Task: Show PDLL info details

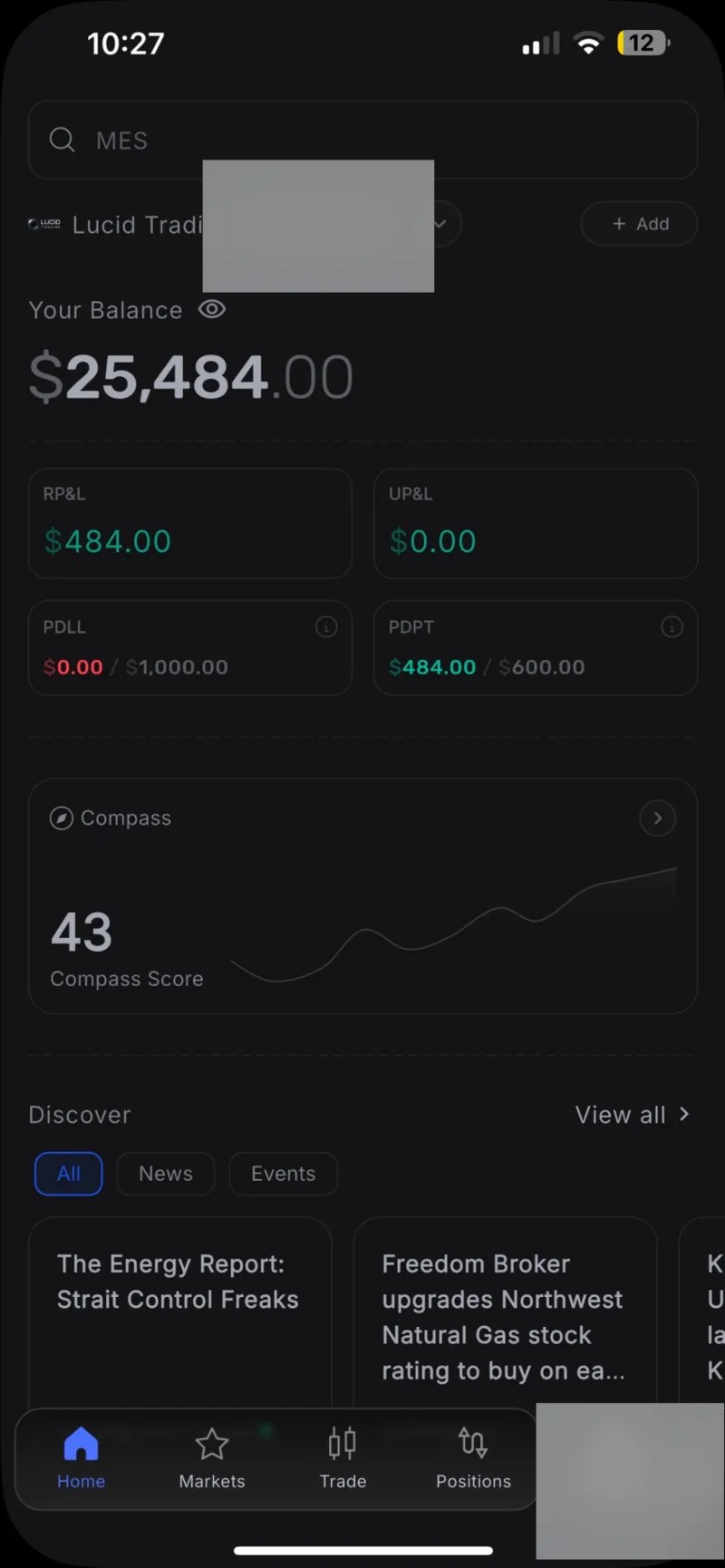Action: 326,626
